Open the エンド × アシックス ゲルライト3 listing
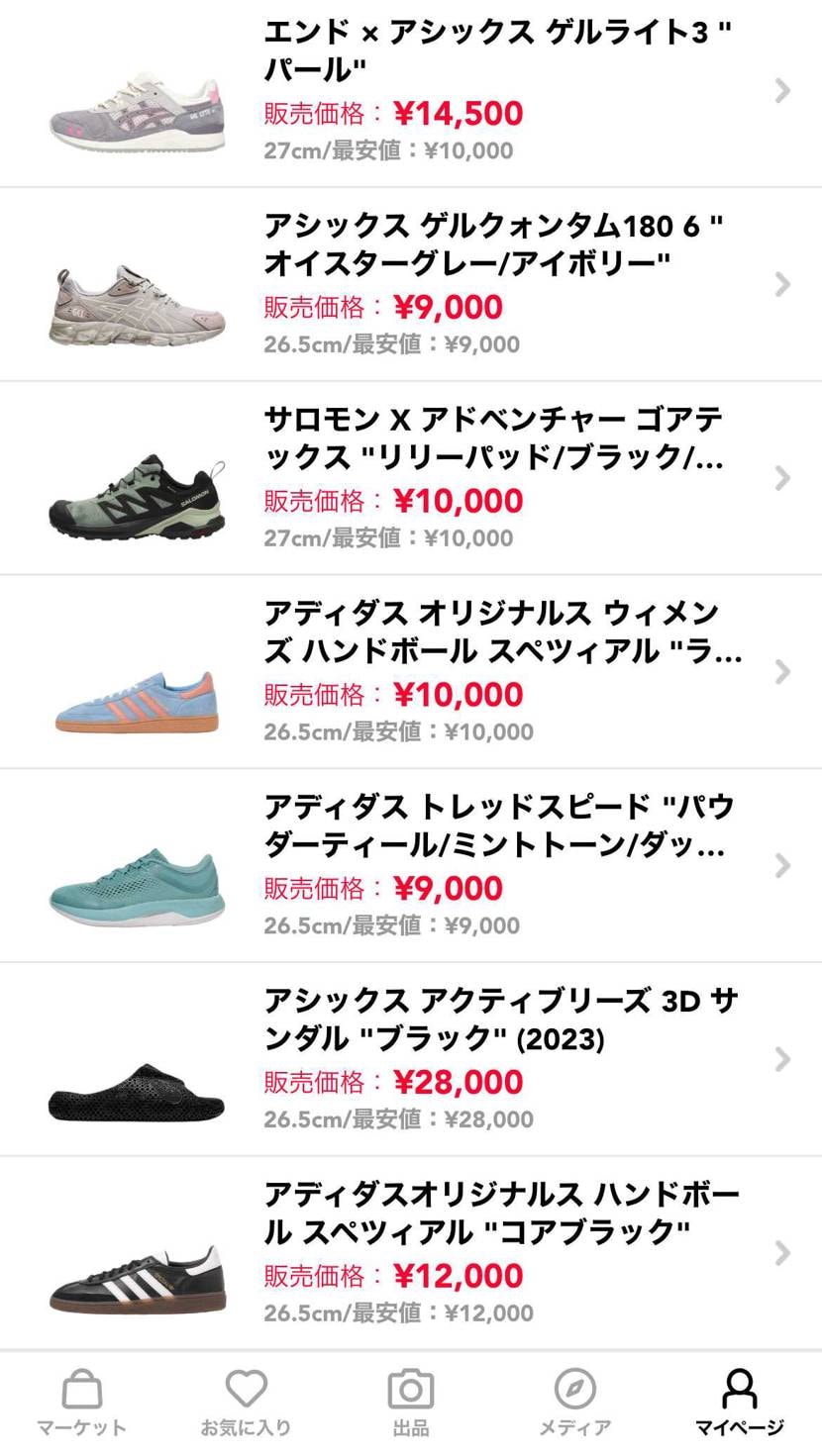822x1456 pixels. coord(411,91)
